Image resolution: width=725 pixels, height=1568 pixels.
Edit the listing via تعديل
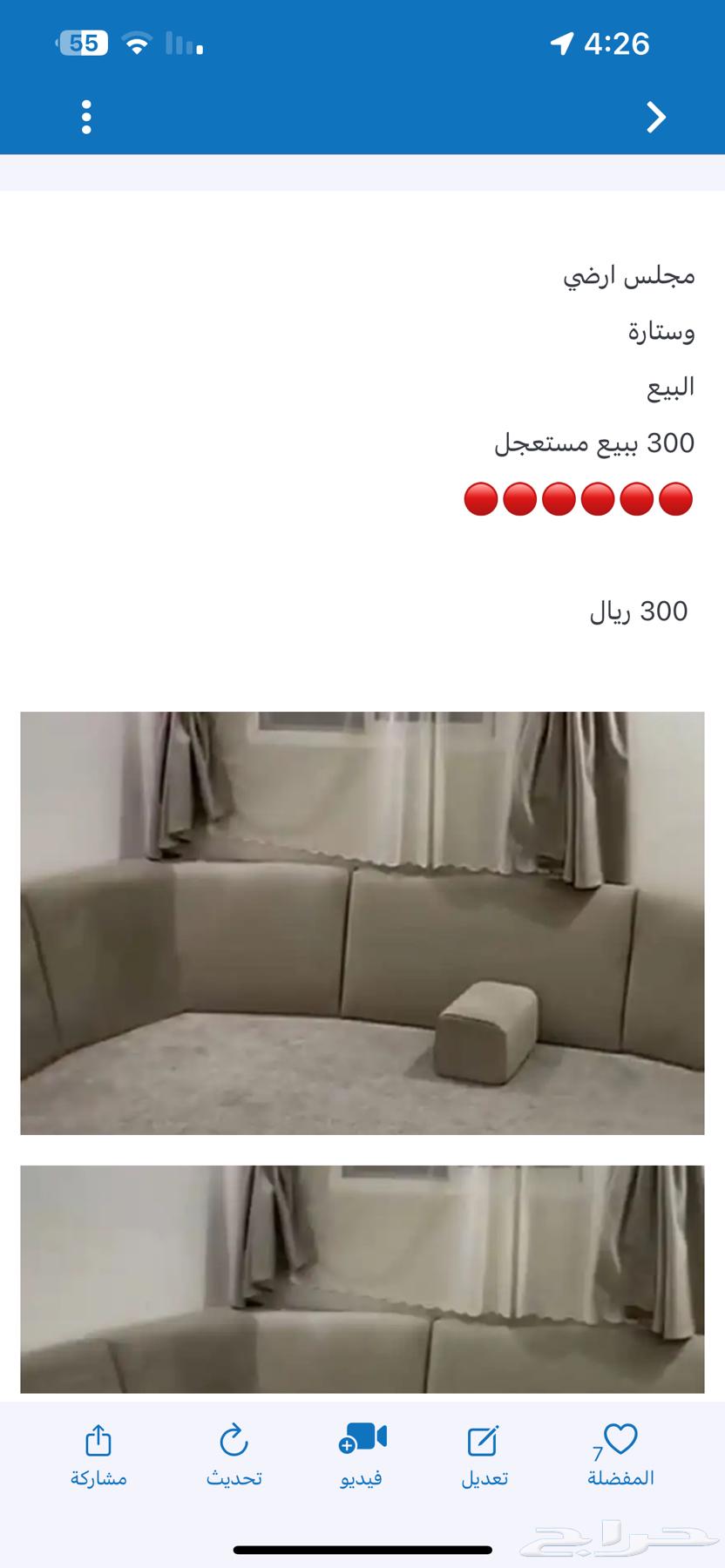(484, 1455)
